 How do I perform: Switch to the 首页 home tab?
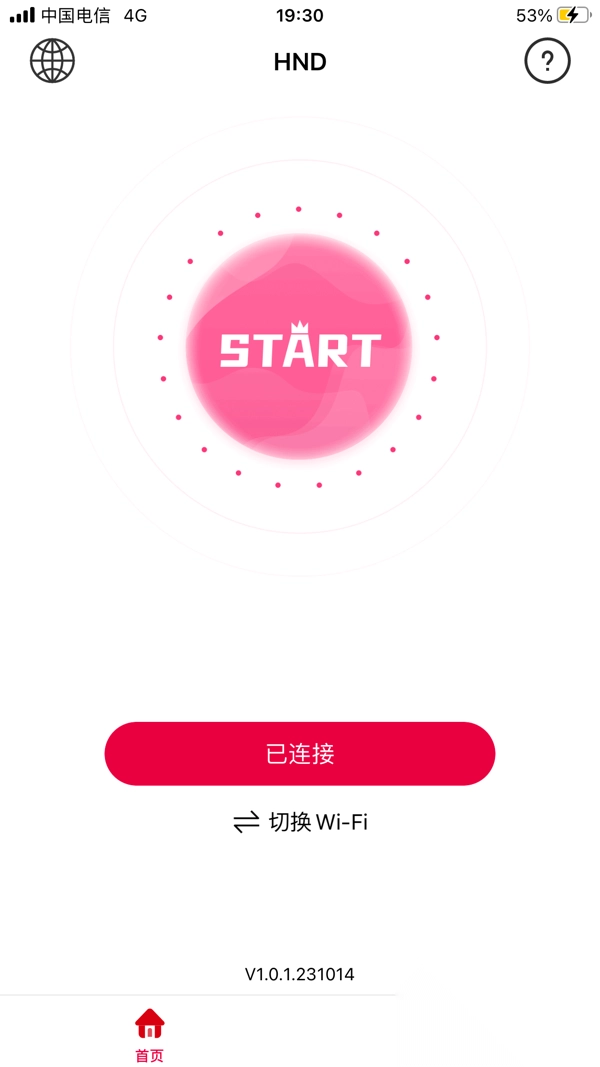[149, 1034]
